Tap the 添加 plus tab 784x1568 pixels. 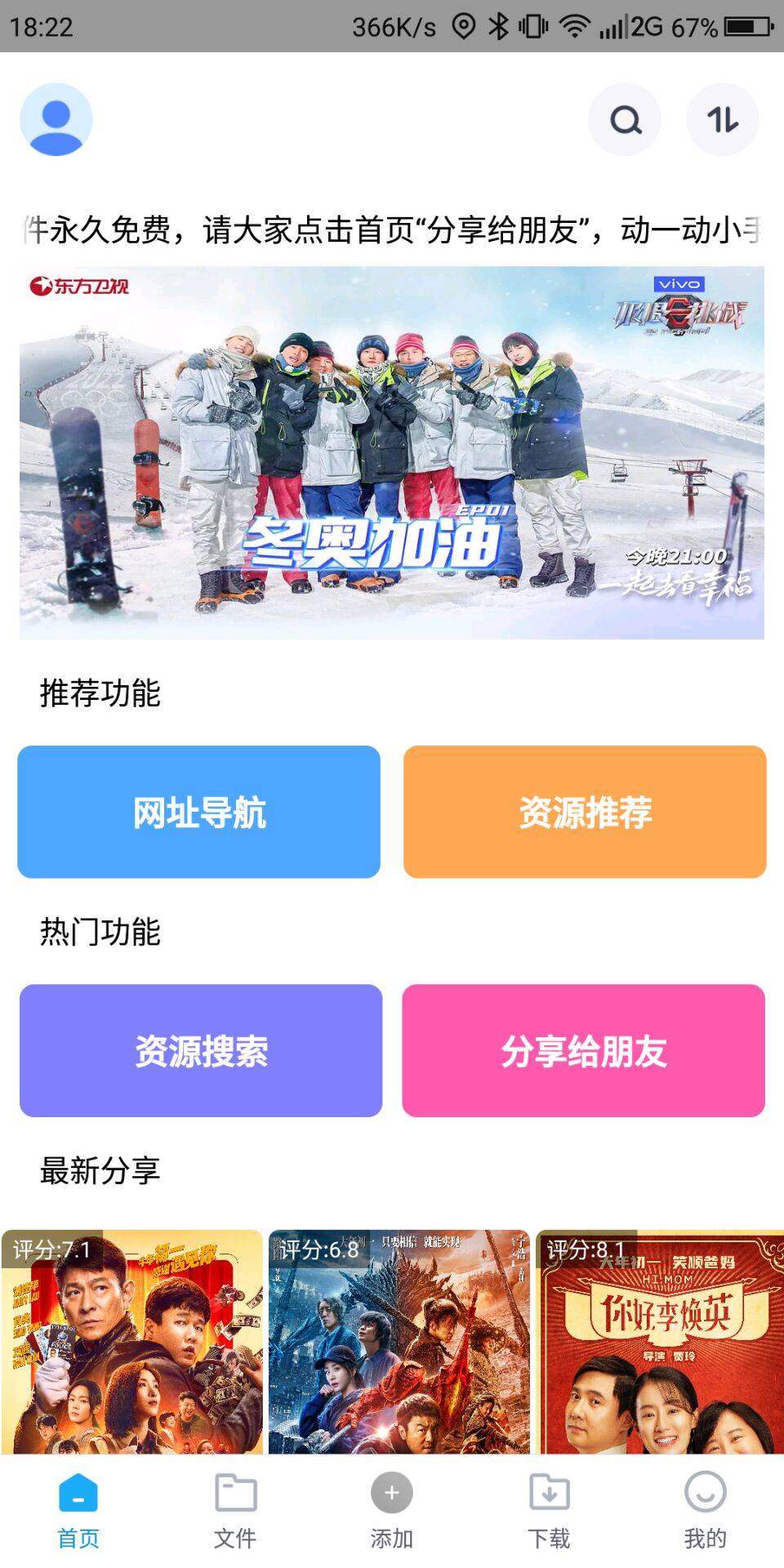(x=392, y=1511)
